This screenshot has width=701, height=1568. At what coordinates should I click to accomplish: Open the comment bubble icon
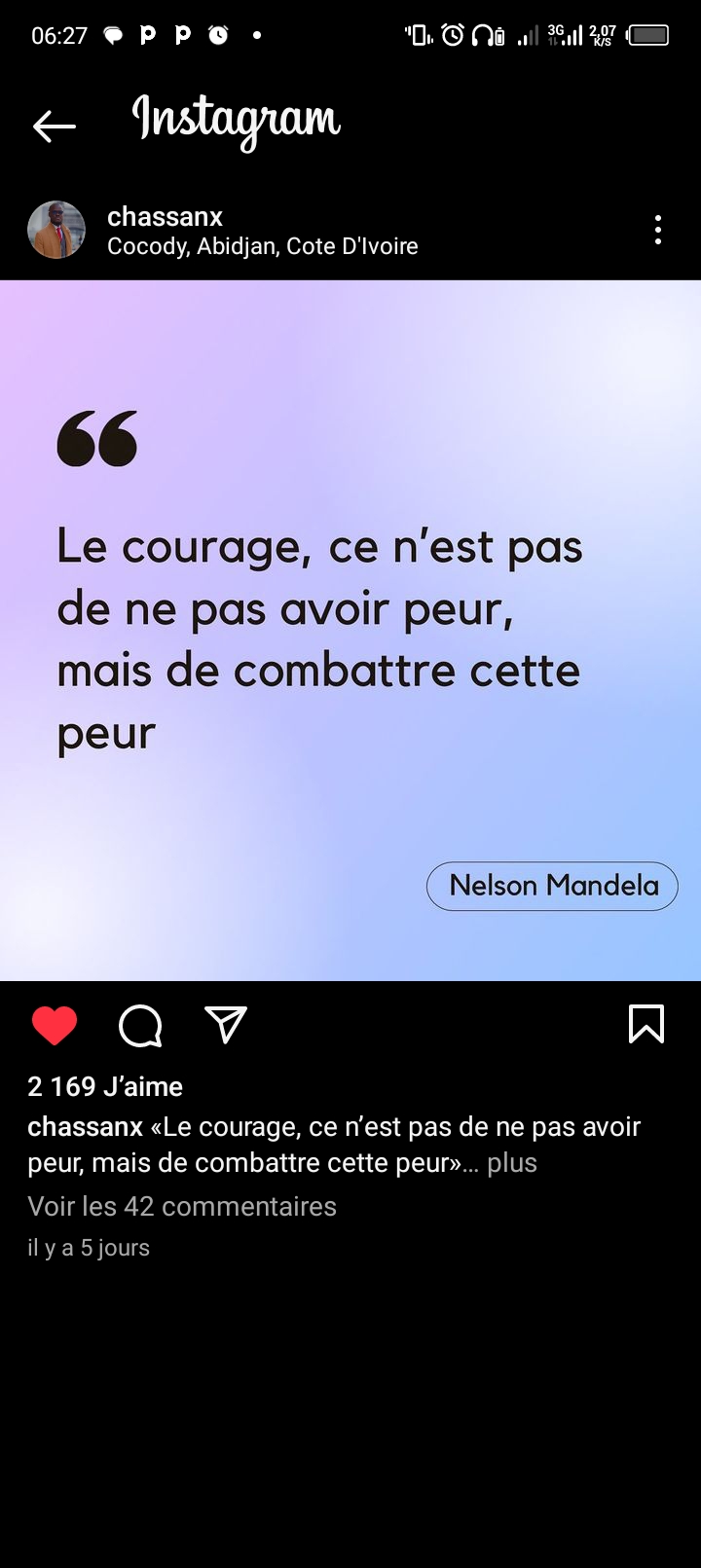click(140, 1025)
